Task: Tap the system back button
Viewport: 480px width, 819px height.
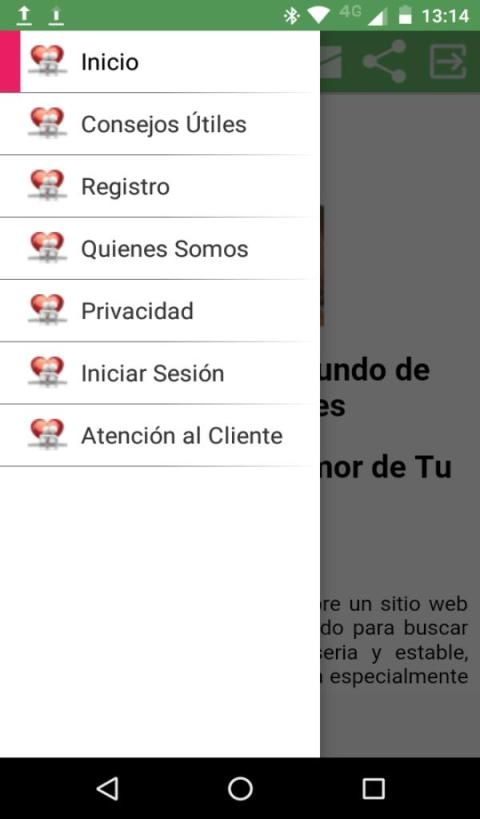Action: (107, 788)
